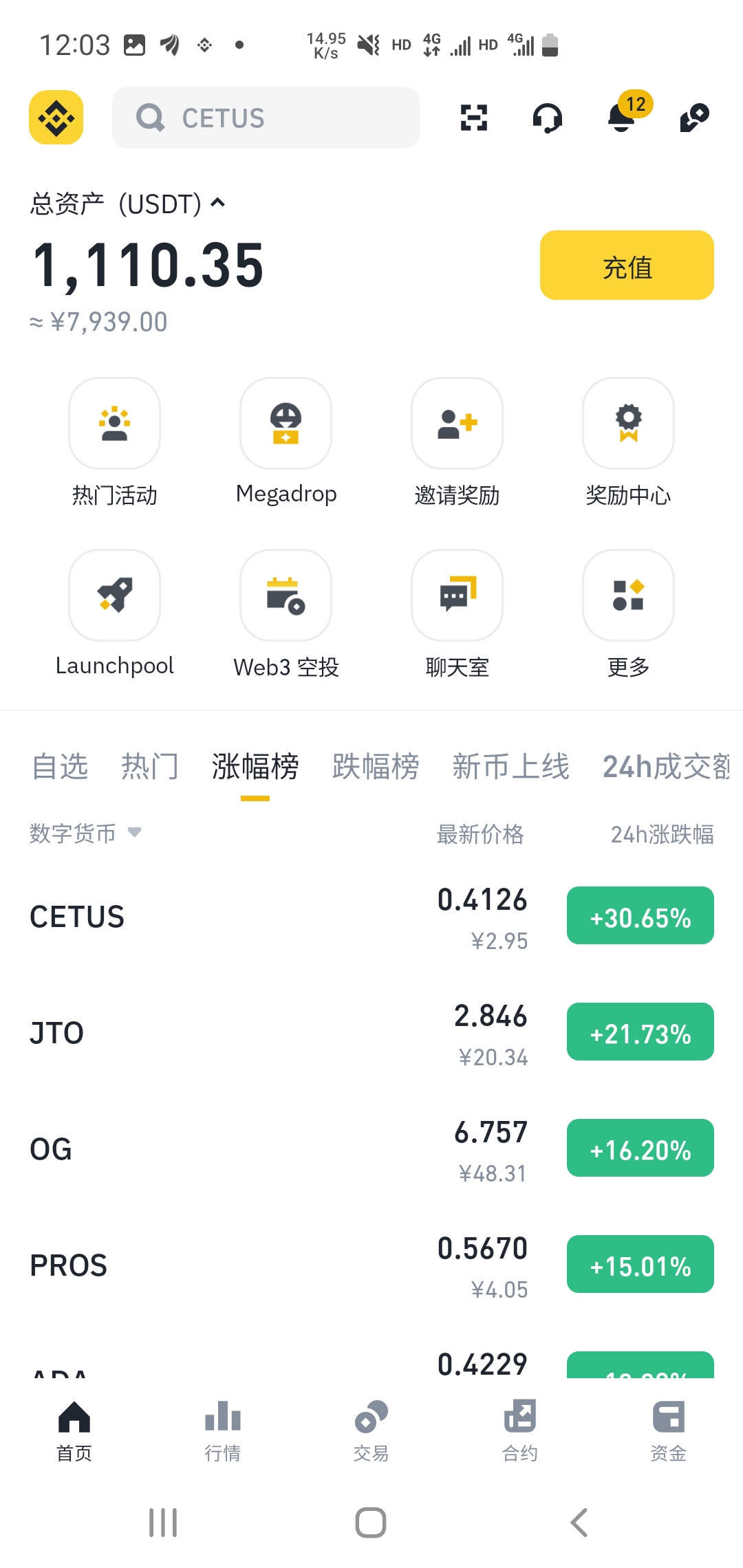The width and height of the screenshot is (743, 1568).
Task: Switch to the 新币上线 new listings tab
Action: (510, 767)
